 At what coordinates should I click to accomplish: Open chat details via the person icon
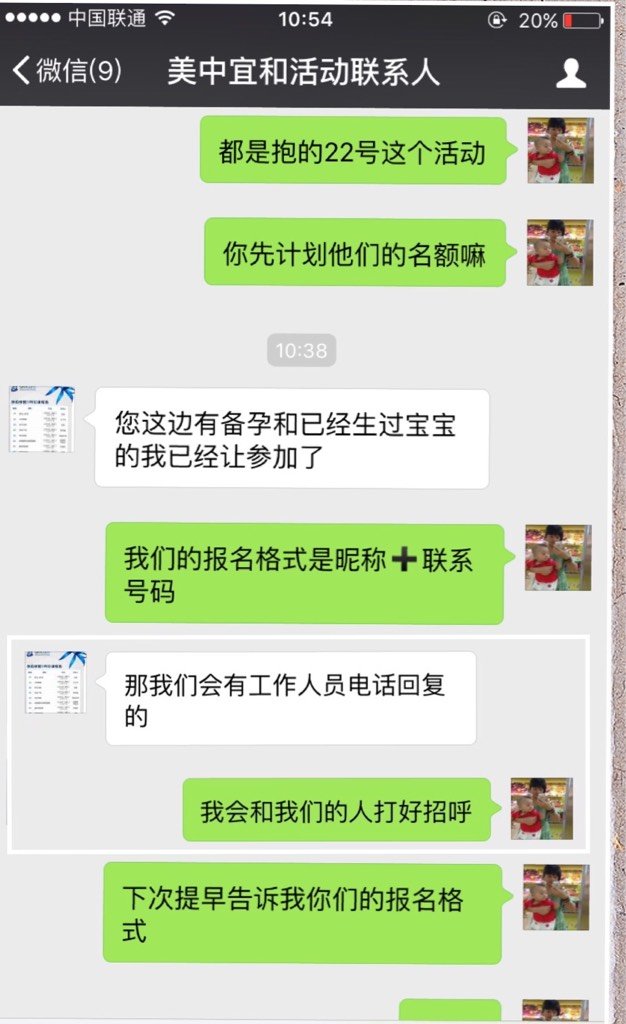(571, 72)
